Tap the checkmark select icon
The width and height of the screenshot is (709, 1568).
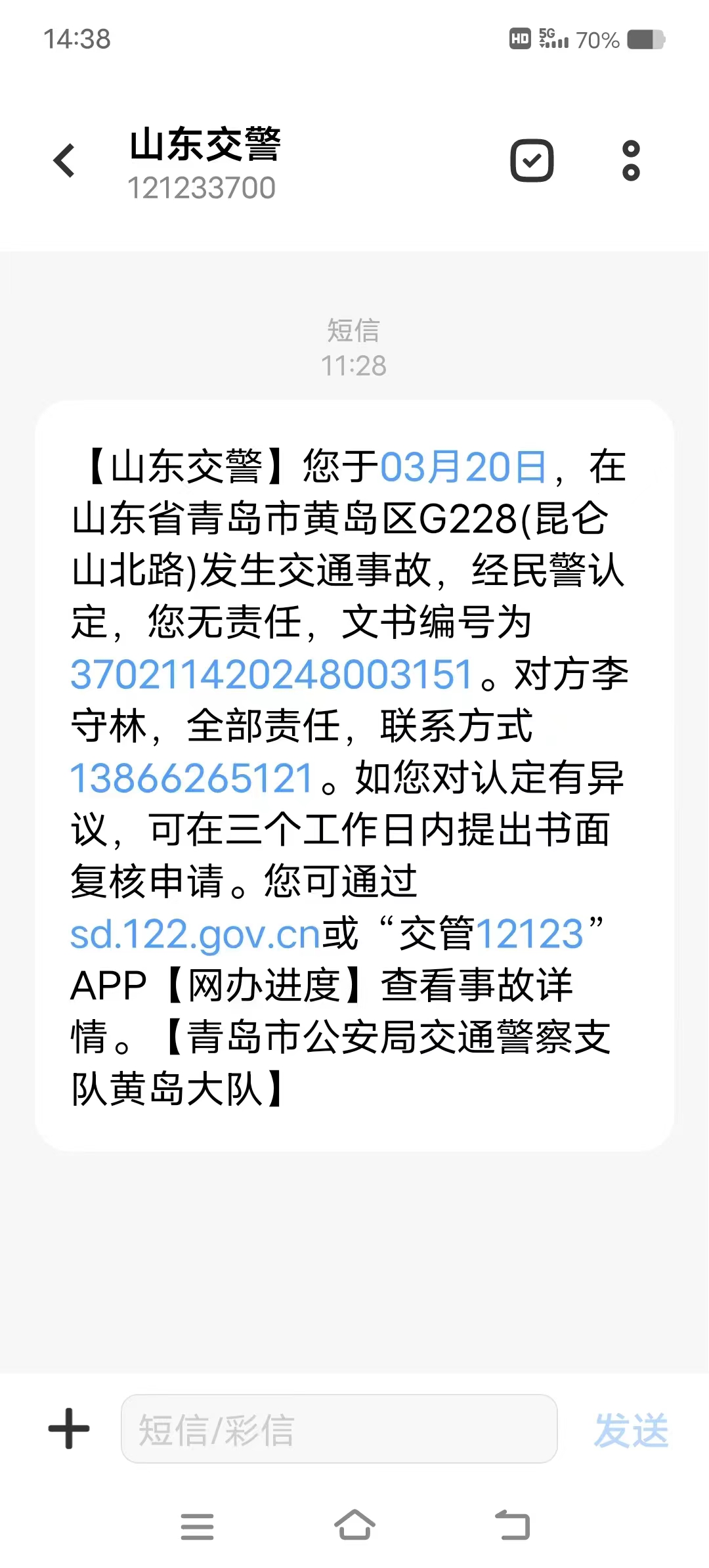click(x=532, y=161)
